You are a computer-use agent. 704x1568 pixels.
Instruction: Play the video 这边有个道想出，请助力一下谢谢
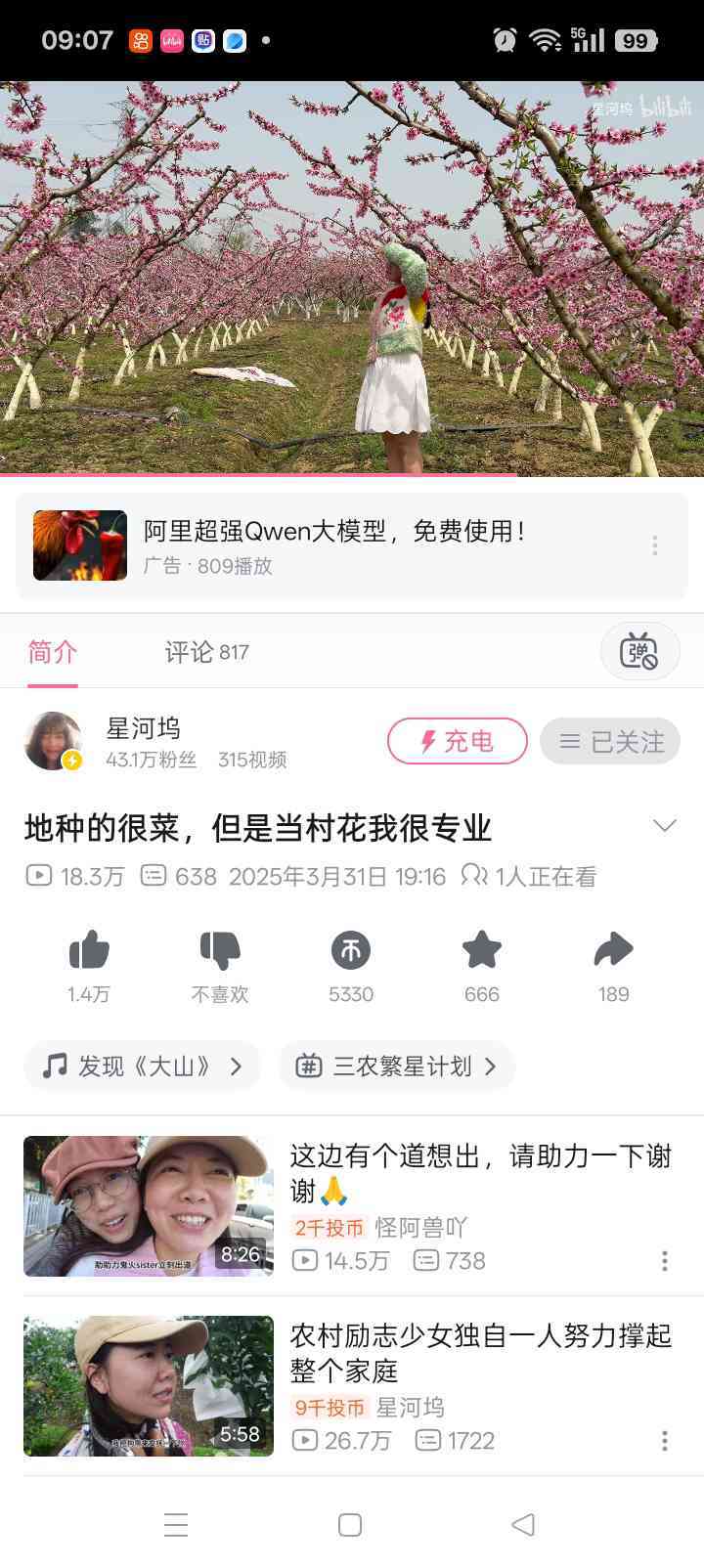point(149,1206)
